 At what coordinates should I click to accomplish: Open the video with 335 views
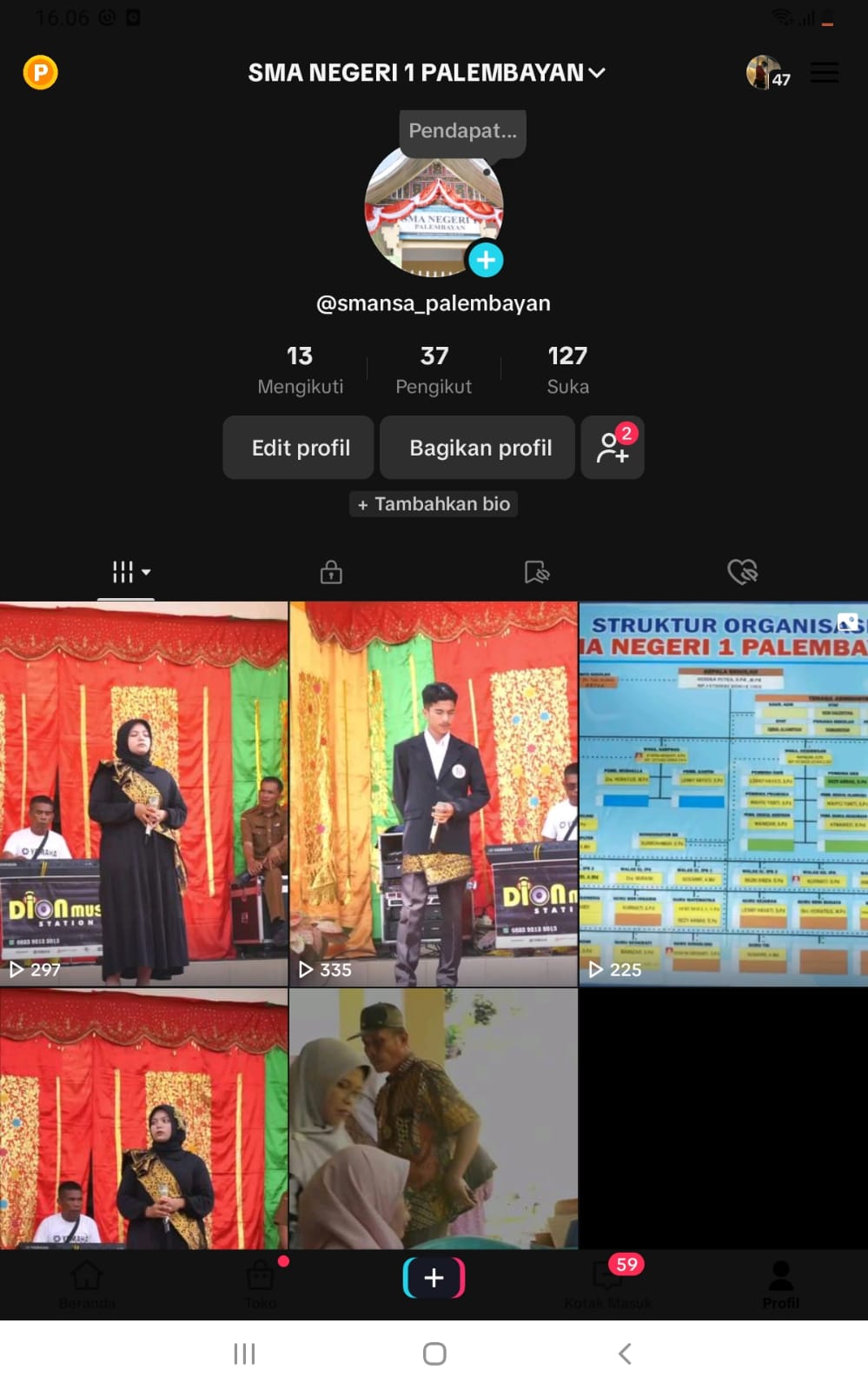[434, 793]
